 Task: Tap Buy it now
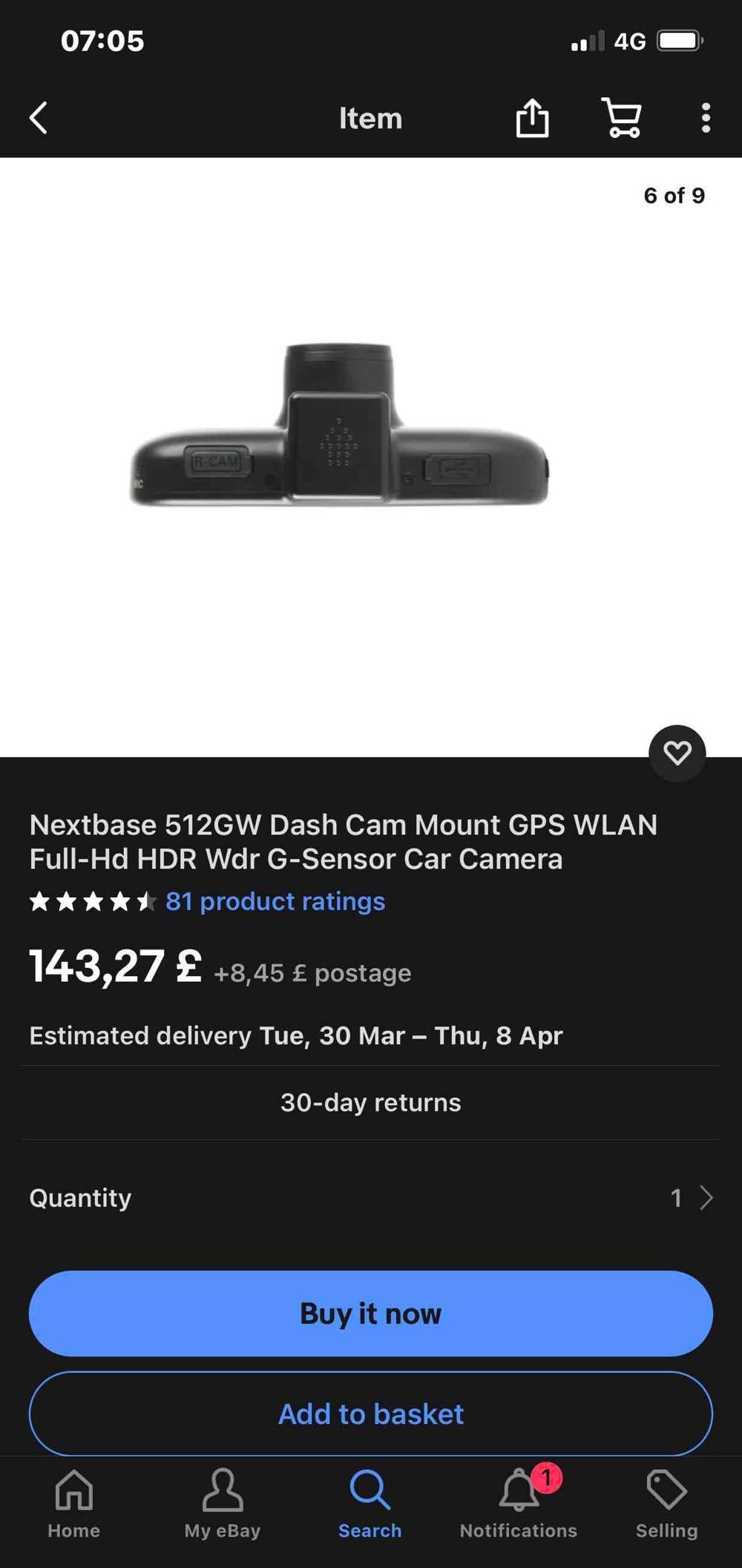tap(370, 1314)
